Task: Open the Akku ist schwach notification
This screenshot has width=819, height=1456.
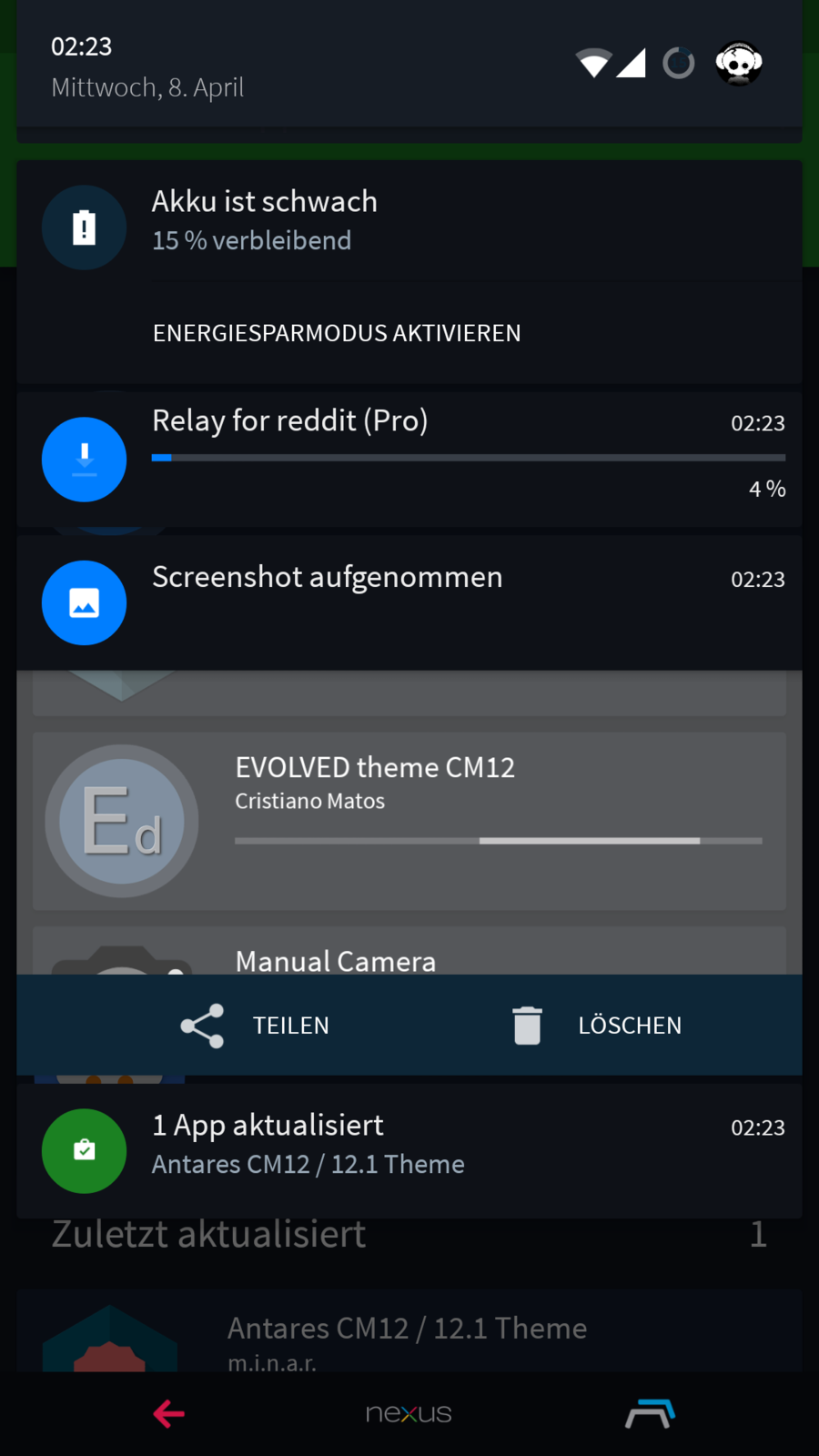Action: click(409, 221)
